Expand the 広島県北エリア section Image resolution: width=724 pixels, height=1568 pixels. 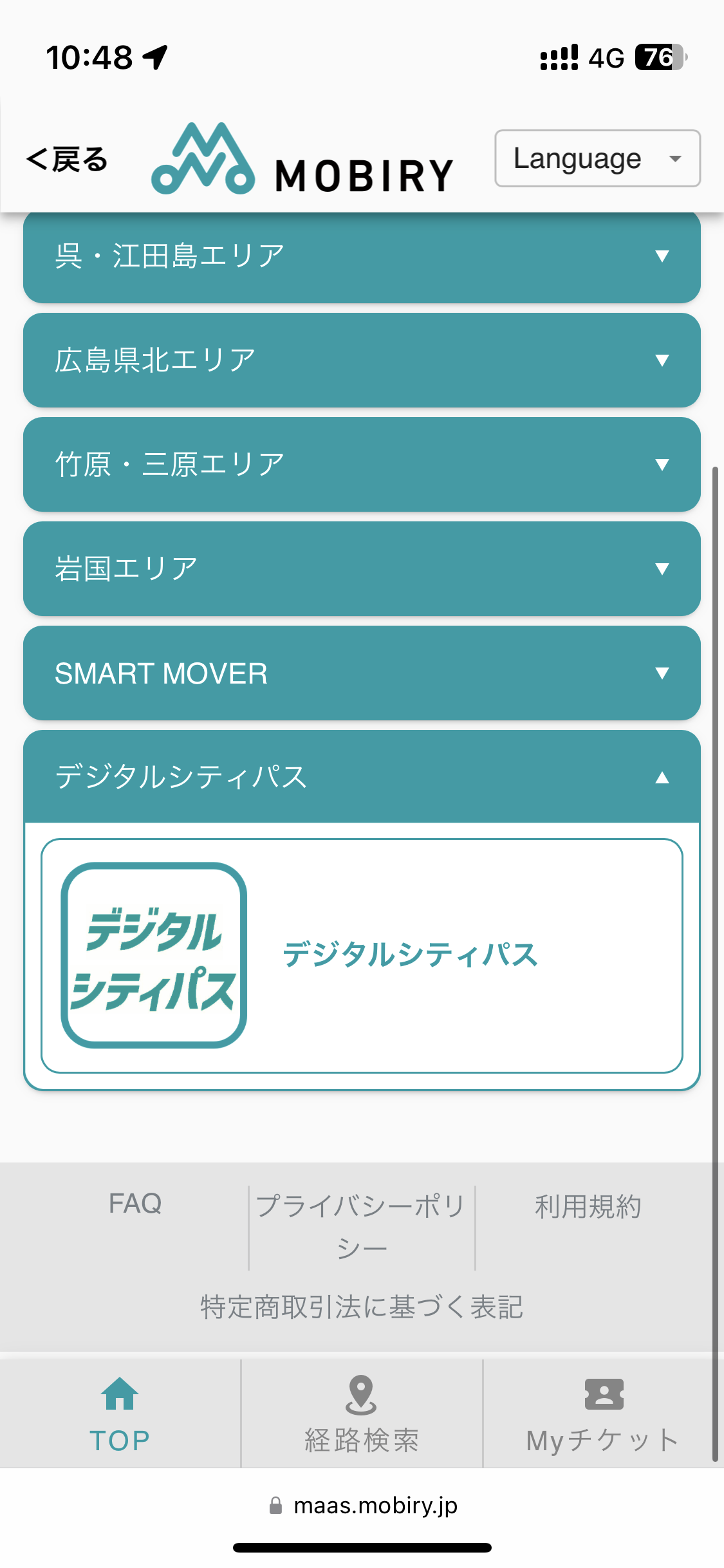362,360
